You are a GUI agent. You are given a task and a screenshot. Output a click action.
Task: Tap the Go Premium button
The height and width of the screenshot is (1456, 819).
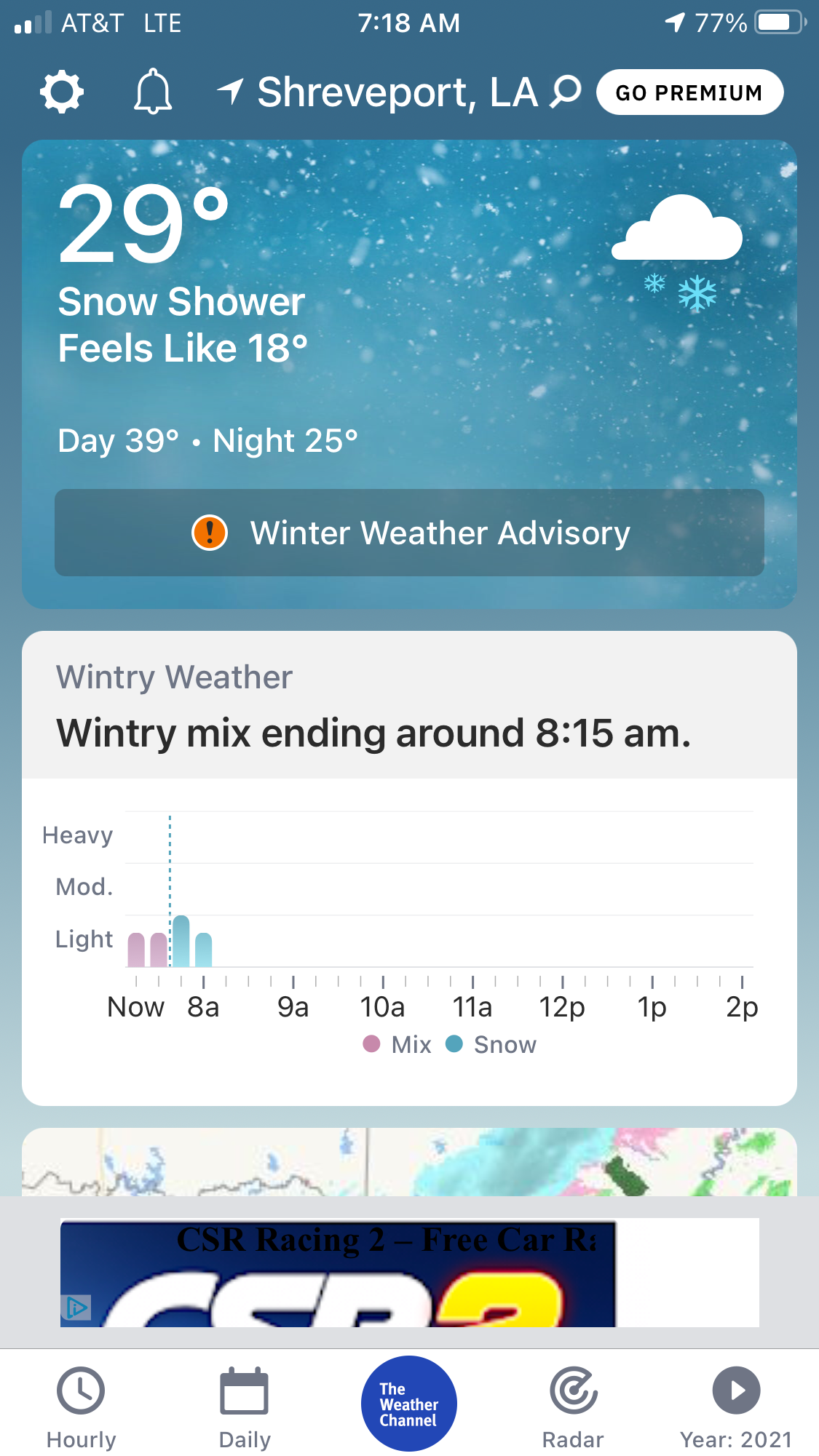689,92
